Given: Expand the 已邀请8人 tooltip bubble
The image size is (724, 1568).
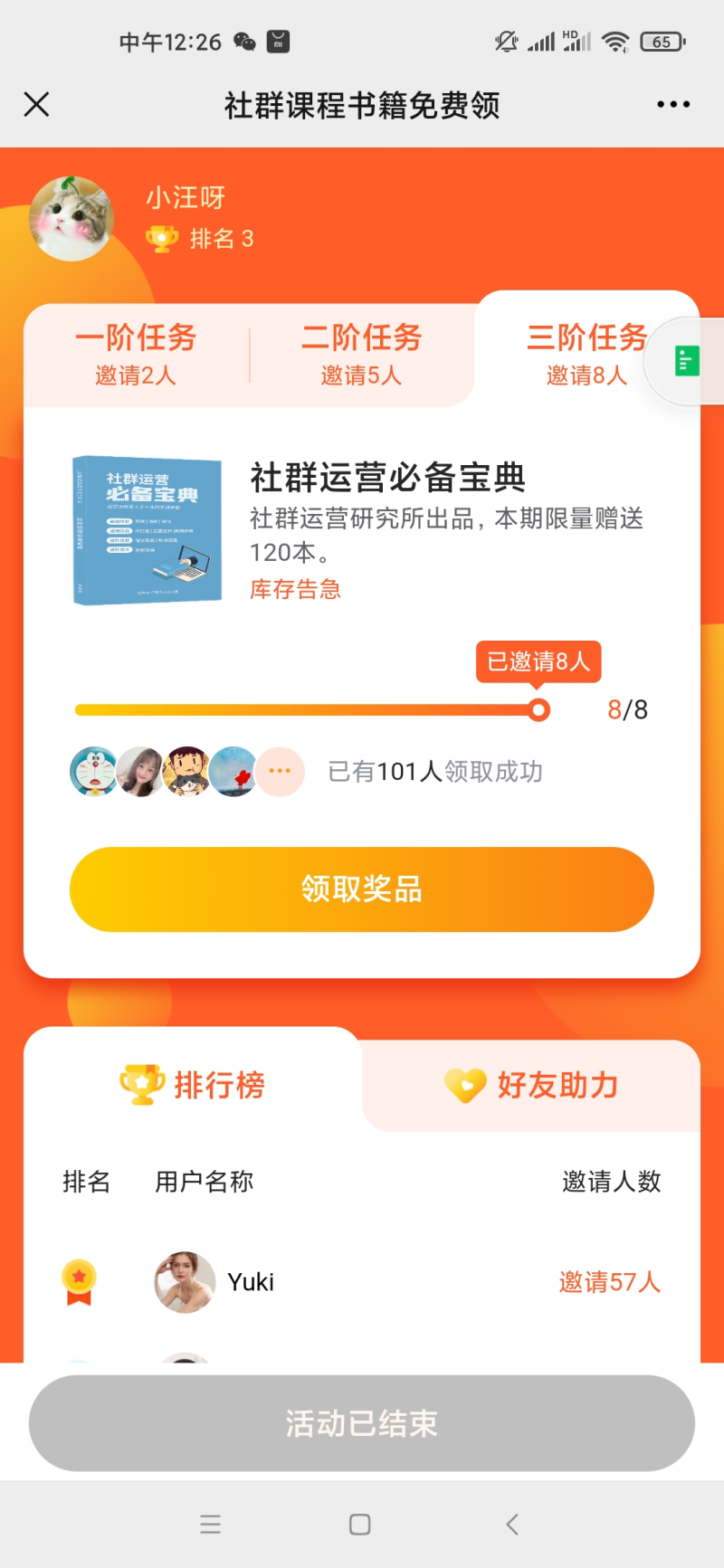Looking at the screenshot, I should 538,661.
